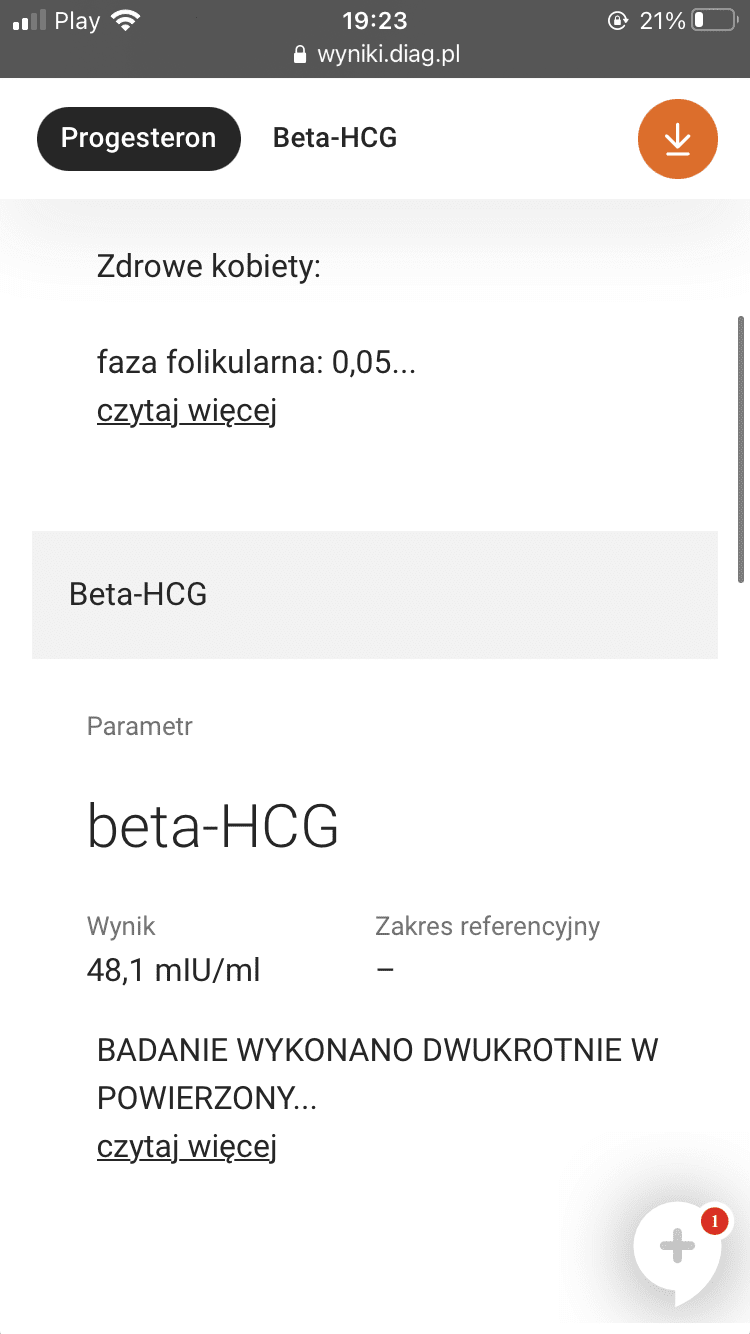Expand 'czytaj więcej' under faza folikularna
Screen dimensions: 750x1334
coord(186,411)
